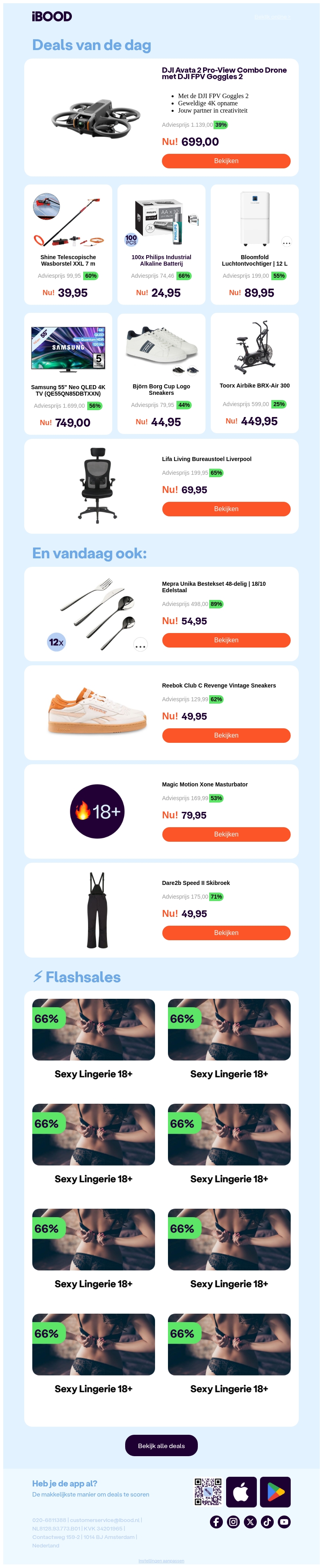The height and width of the screenshot is (1568, 323).
Task: Tap the Bekijk alle deals button
Action: pyautogui.click(x=161, y=1446)
